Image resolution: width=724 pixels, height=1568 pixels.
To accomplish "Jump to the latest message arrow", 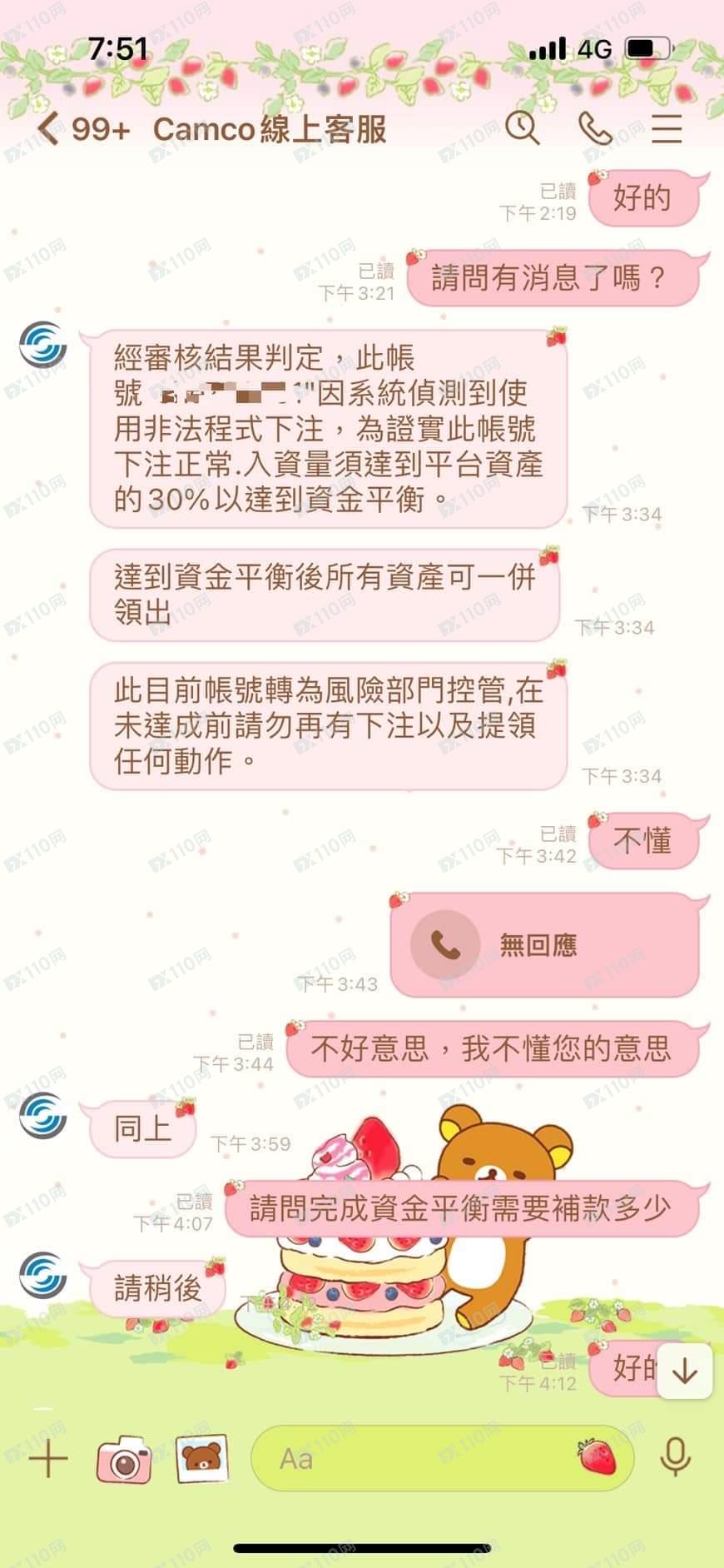I will (x=684, y=1371).
